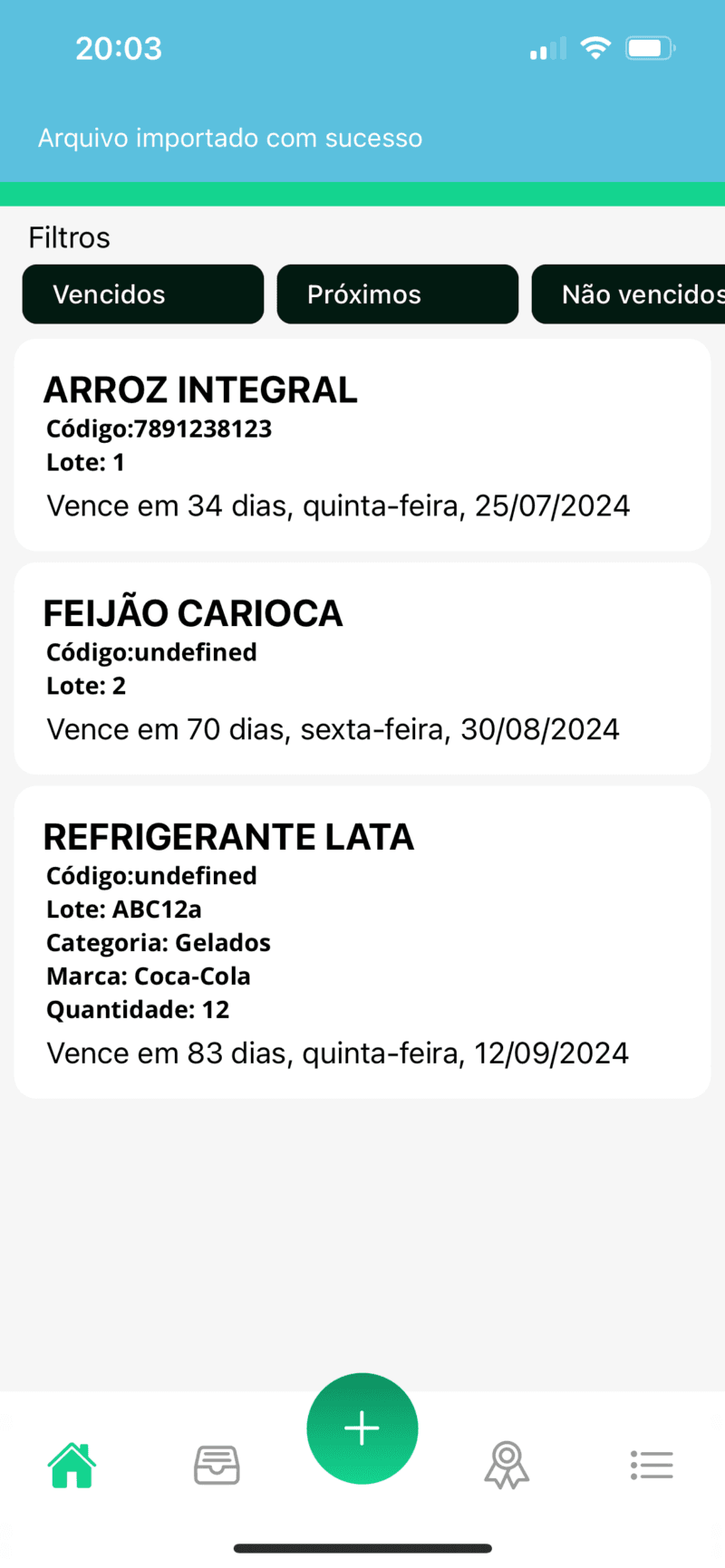Open the ARROZ INTEGRAL product card
The width and height of the screenshot is (725, 1568).
click(362, 443)
